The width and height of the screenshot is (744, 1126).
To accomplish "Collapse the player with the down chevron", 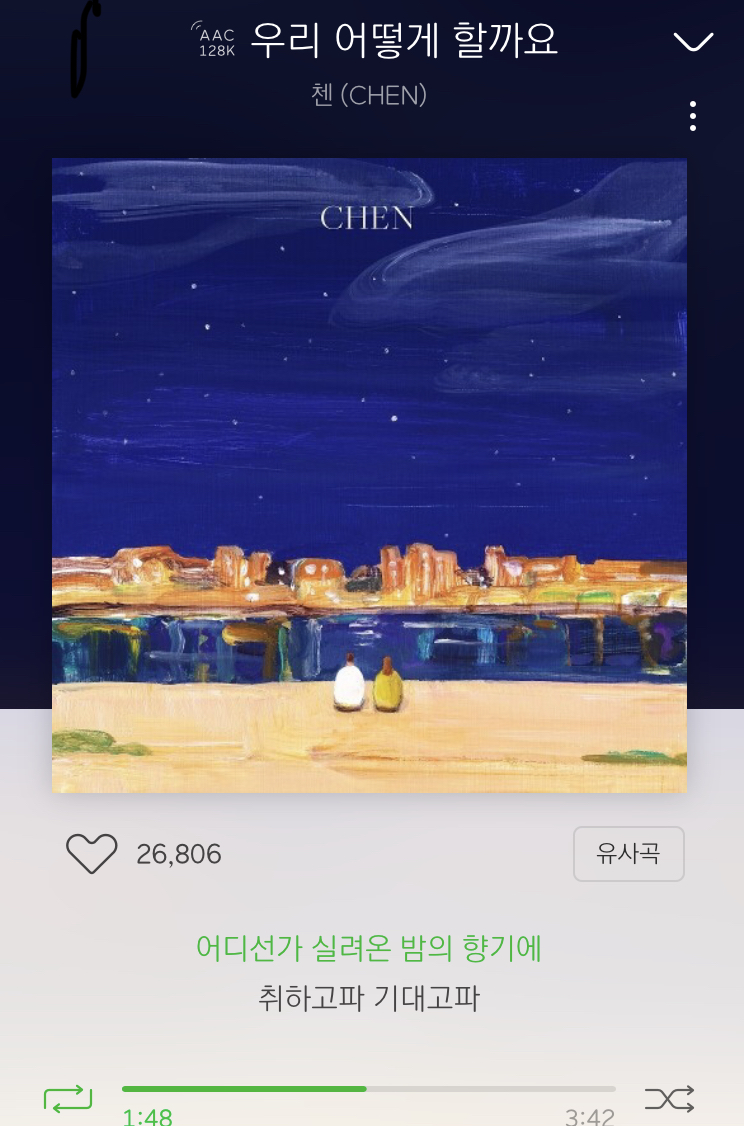I will pyautogui.click(x=694, y=42).
